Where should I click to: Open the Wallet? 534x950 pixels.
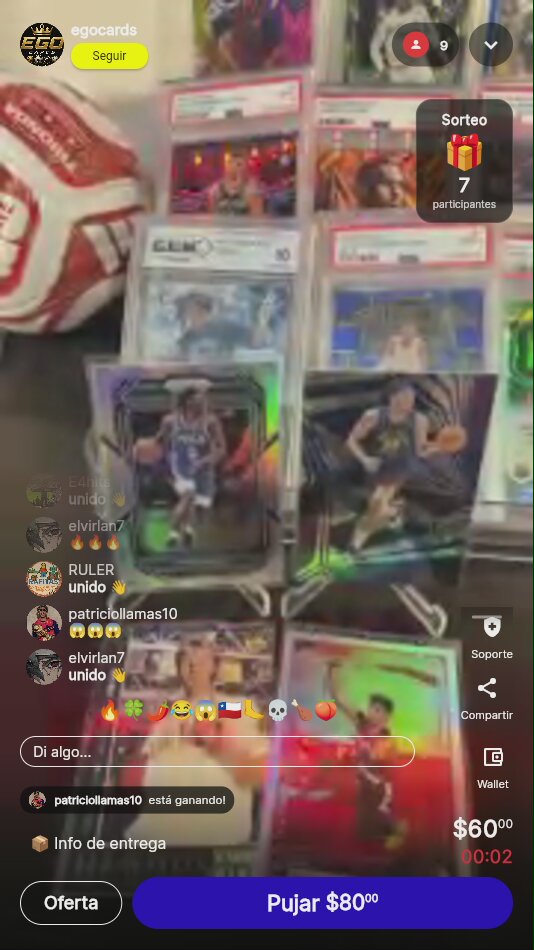[493, 767]
